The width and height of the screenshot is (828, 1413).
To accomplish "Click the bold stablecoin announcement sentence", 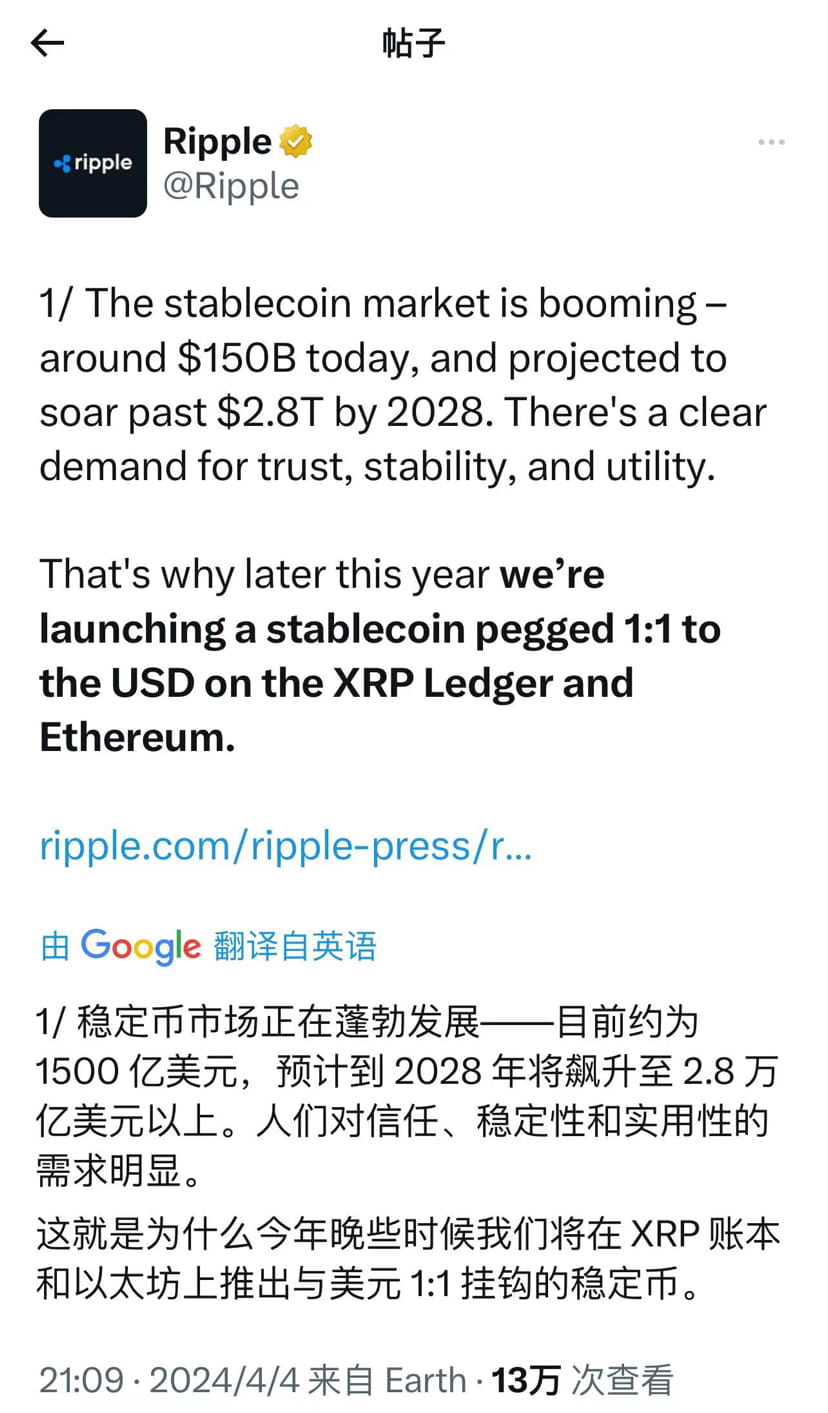I will coord(380,655).
